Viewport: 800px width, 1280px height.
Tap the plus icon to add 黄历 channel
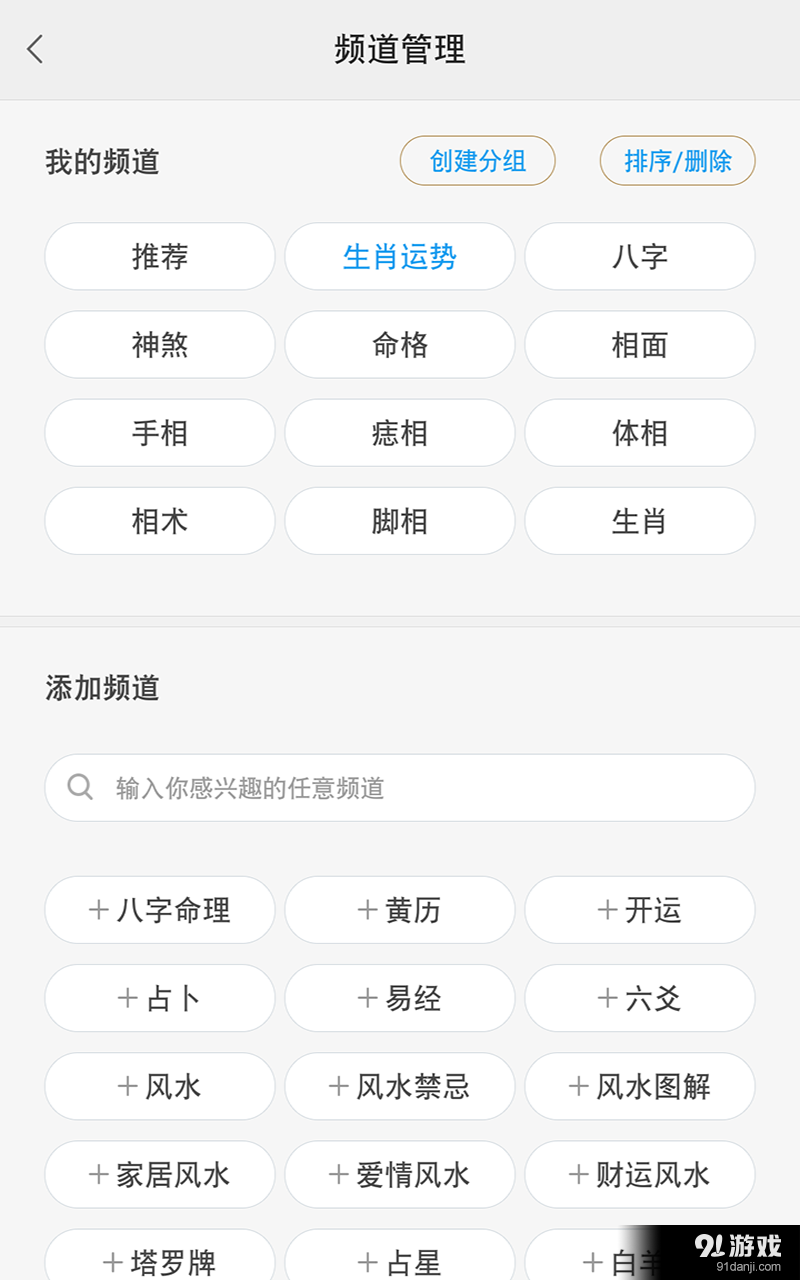click(x=364, y=910)
